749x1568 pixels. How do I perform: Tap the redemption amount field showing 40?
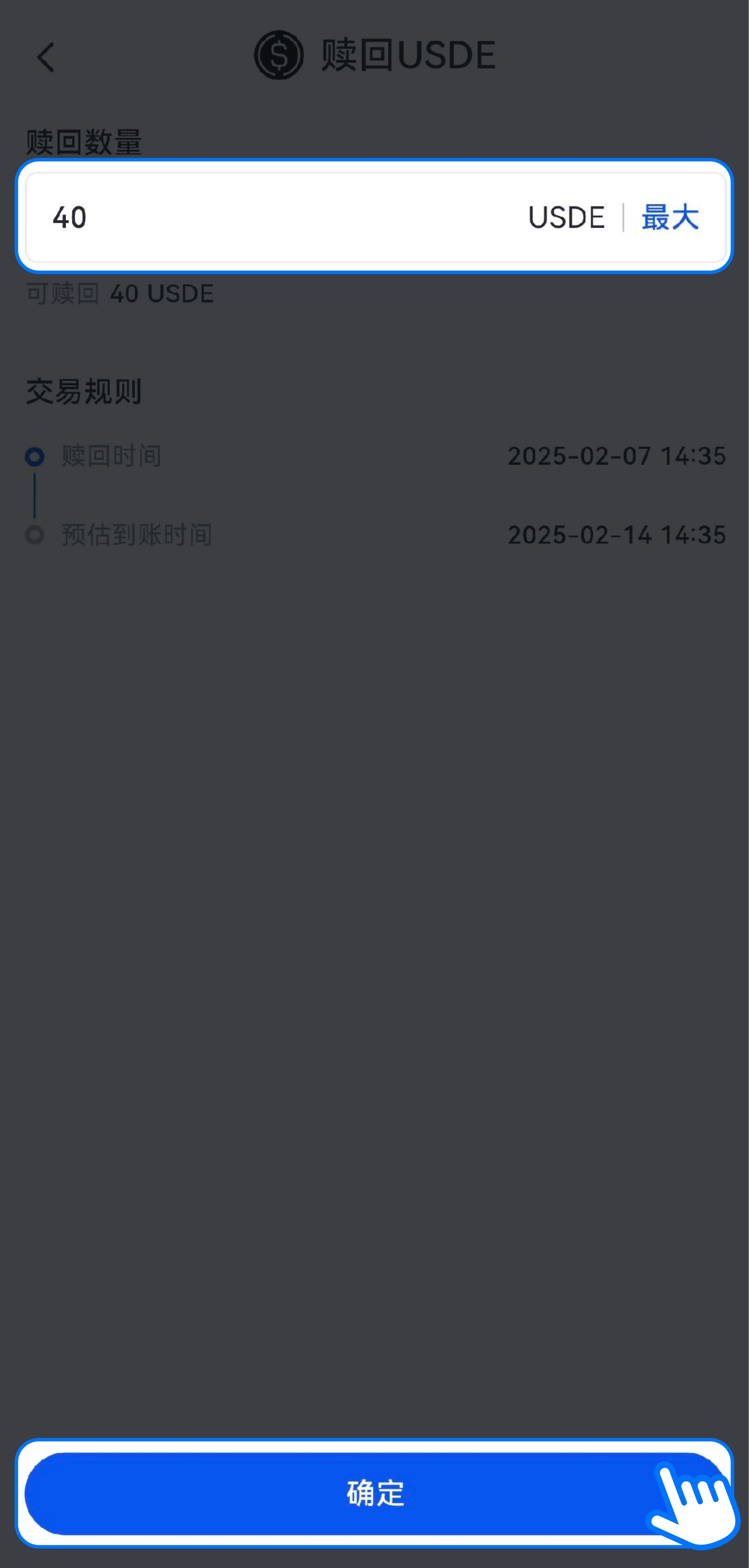(x=274, y=218)
